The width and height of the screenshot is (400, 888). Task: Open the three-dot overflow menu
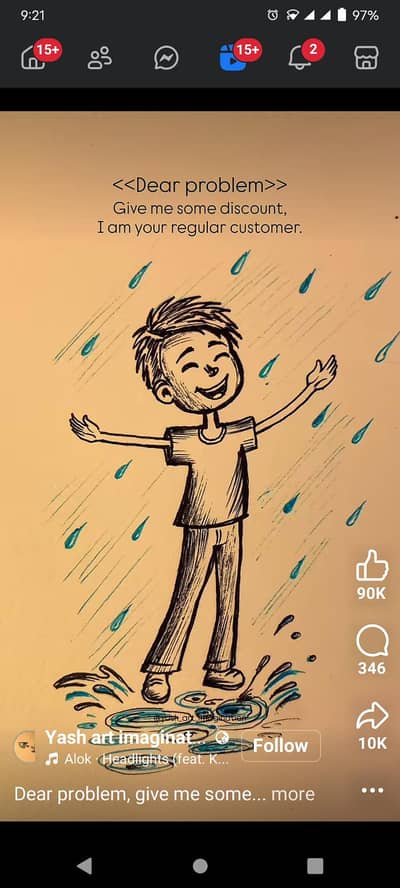[x=372, y=791]
